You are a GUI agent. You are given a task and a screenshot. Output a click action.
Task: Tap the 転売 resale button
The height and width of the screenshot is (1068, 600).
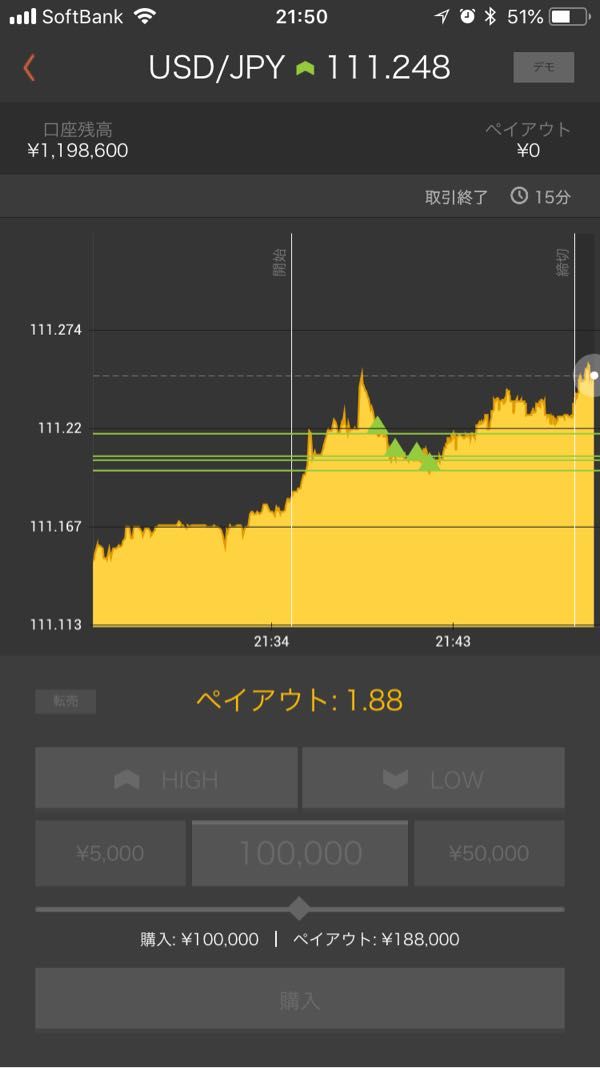(65, 702)
